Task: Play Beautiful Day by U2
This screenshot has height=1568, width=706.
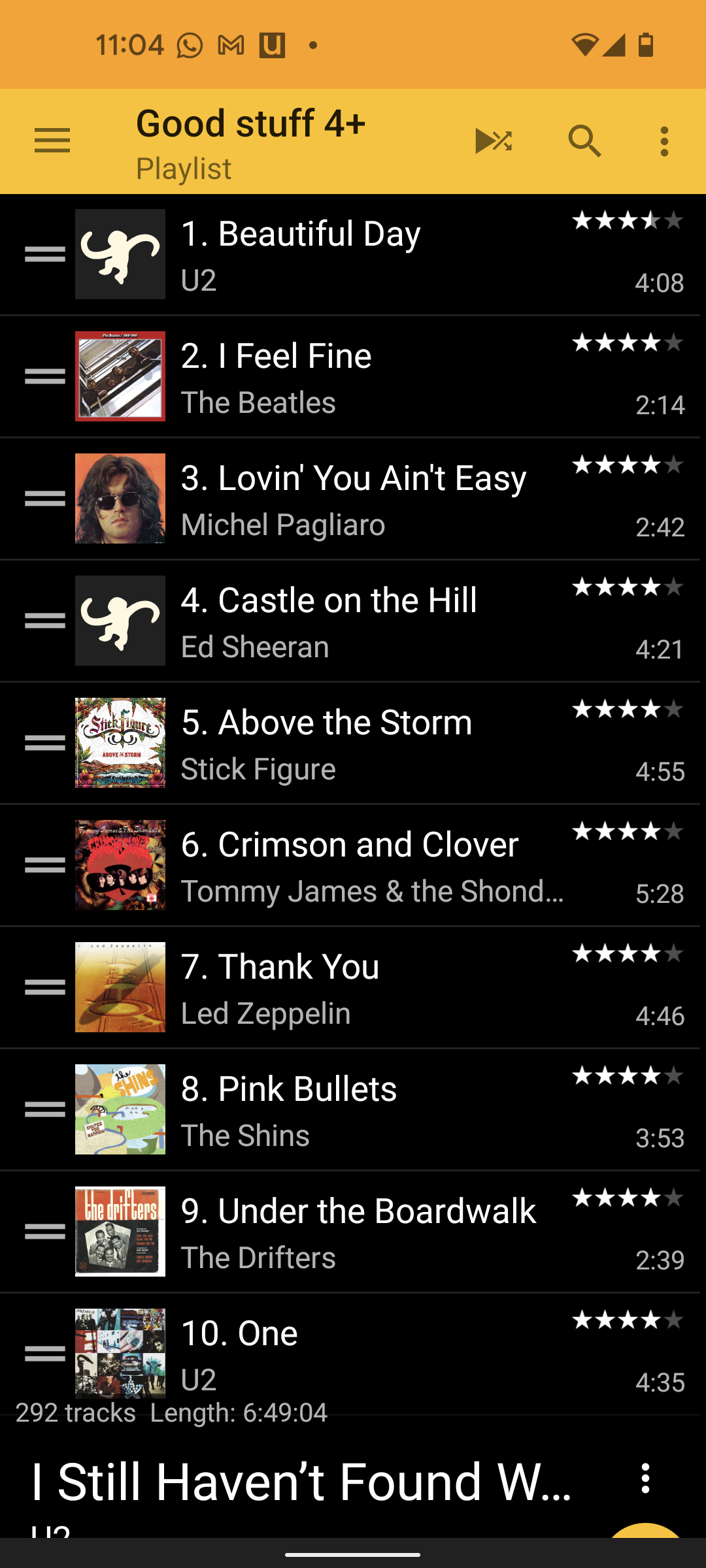Action: coord(366,255)
